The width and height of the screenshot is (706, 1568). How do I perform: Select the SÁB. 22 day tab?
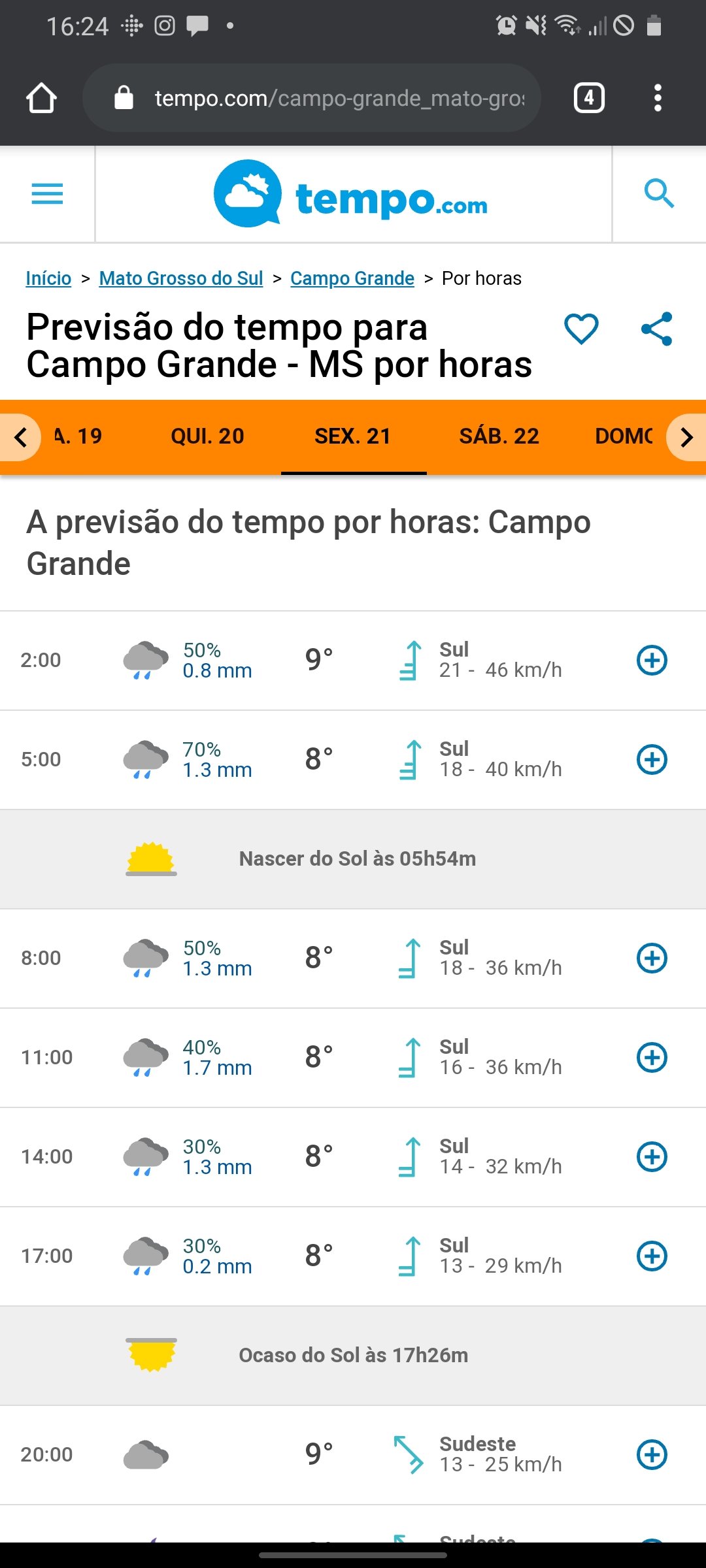click(x=499, y=436)
